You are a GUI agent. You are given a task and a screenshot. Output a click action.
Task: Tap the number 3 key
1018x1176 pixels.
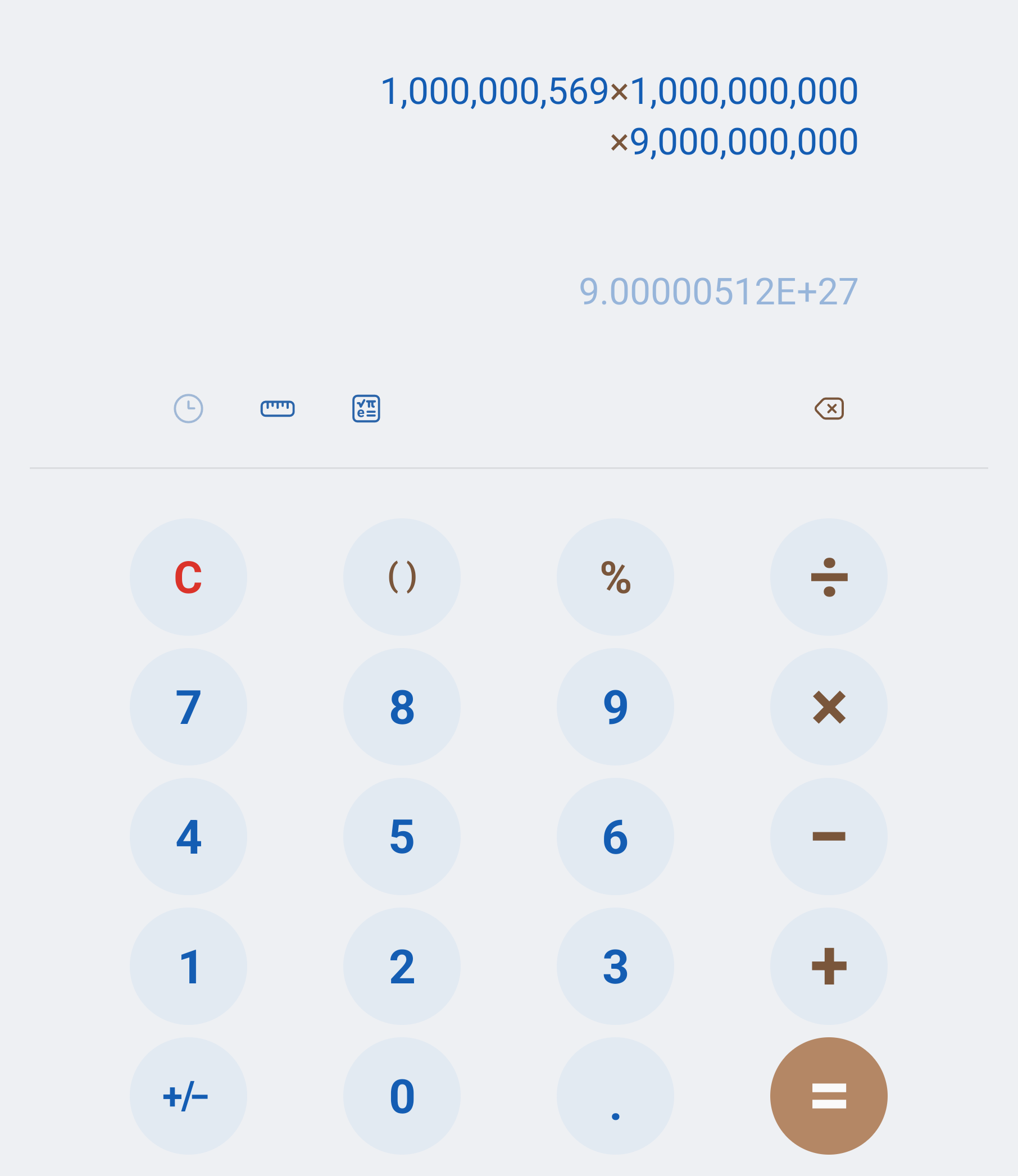pyautogui.click(x=615, y=966)
